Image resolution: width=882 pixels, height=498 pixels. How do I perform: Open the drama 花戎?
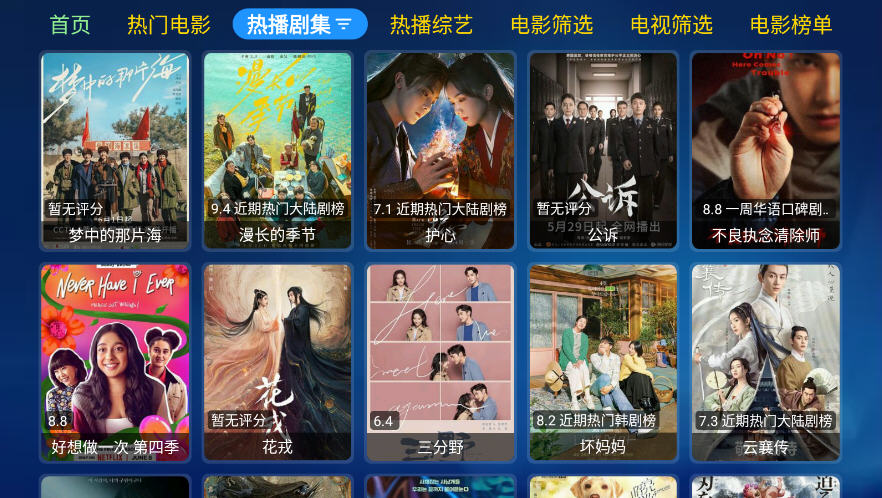278,362
